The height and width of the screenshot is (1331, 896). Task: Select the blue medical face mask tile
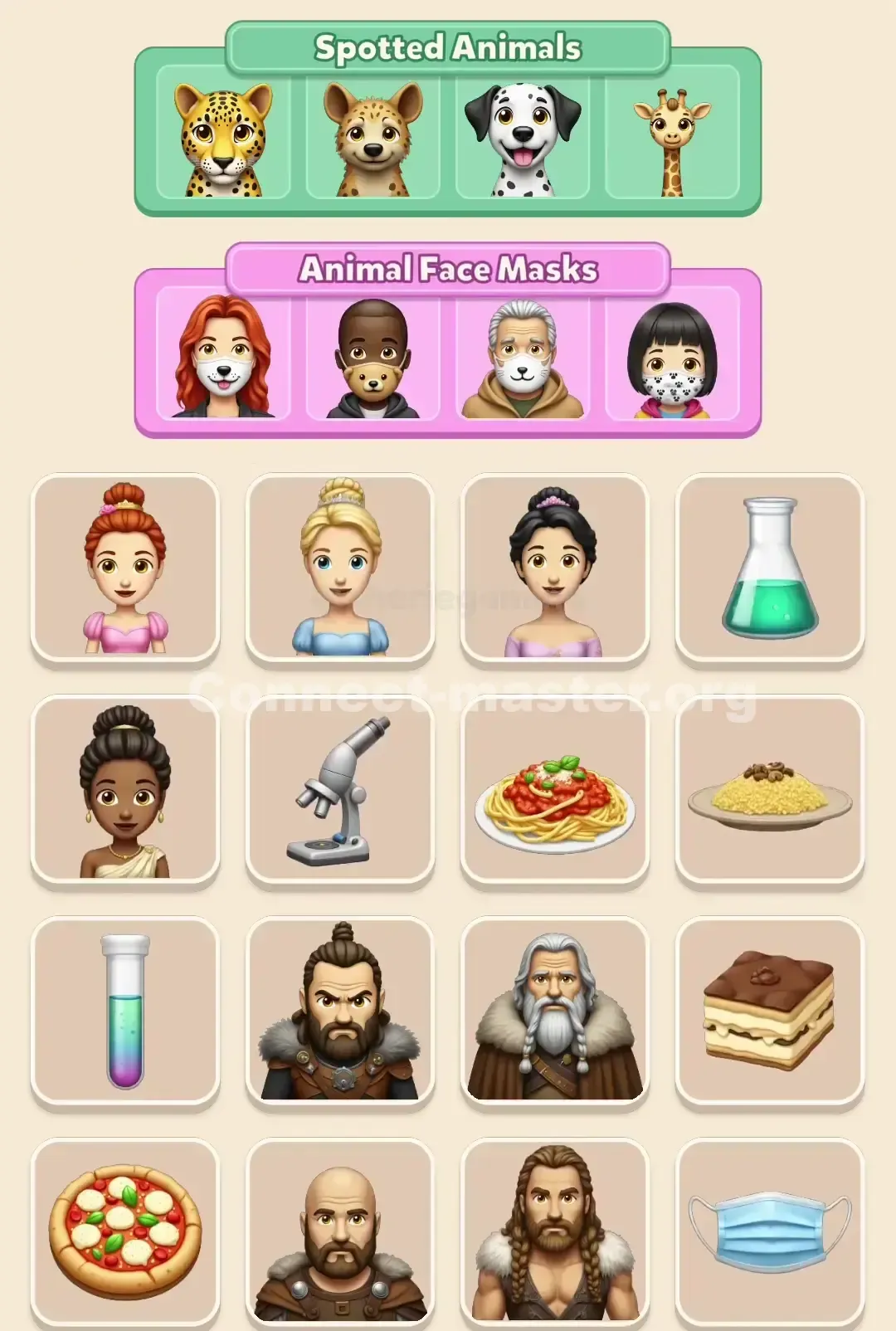click(769, 1238)
